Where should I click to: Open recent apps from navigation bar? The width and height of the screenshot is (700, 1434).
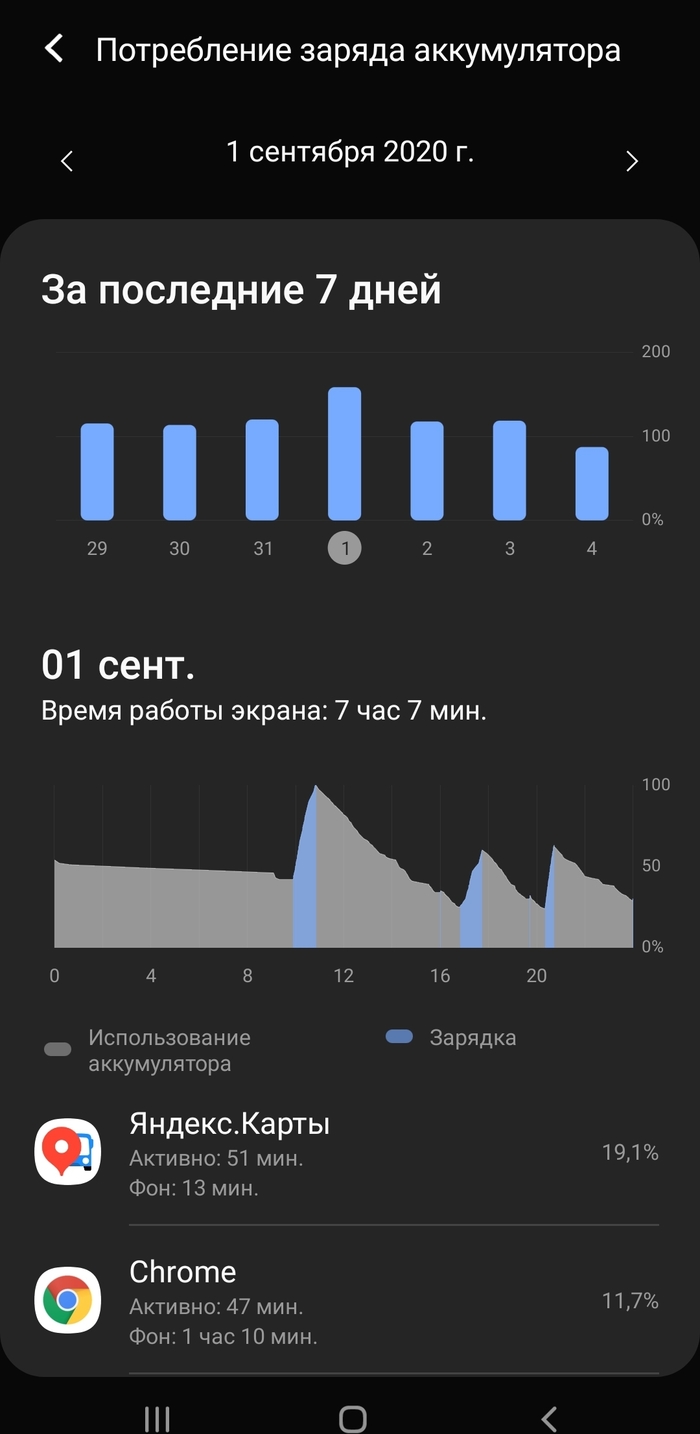pos(157,1417)
